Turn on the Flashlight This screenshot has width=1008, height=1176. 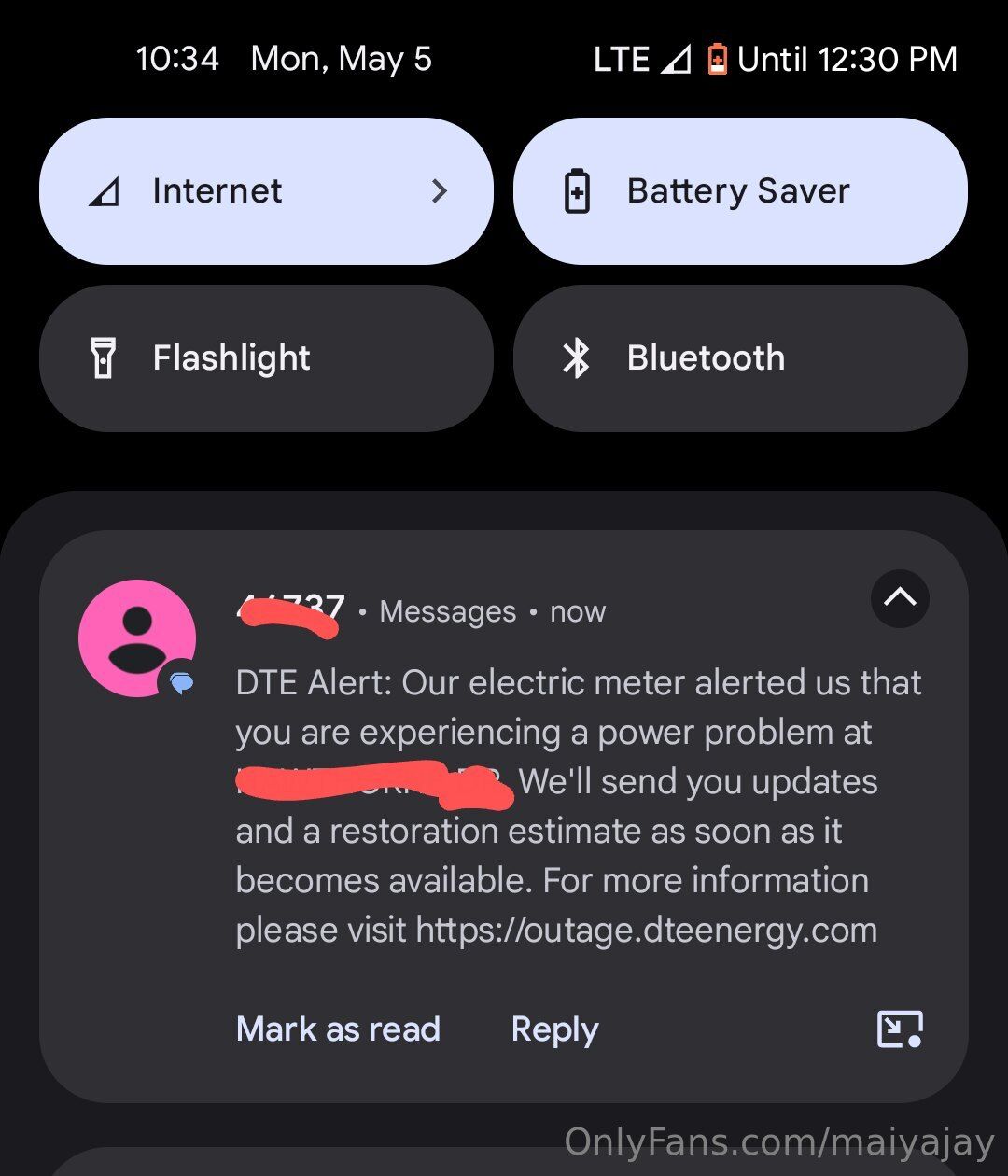tap(266, 358)
